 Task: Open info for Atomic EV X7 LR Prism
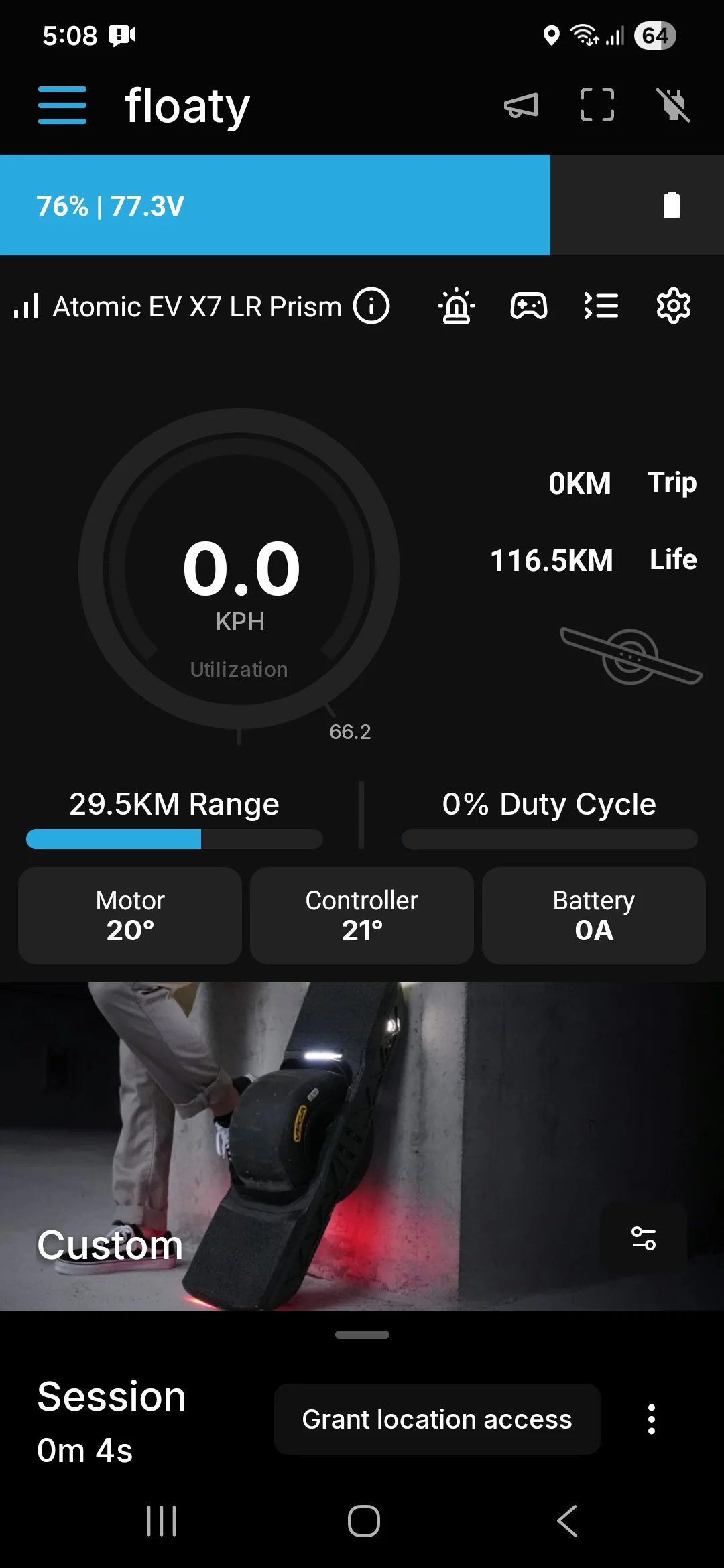click(x=371, y=306)
